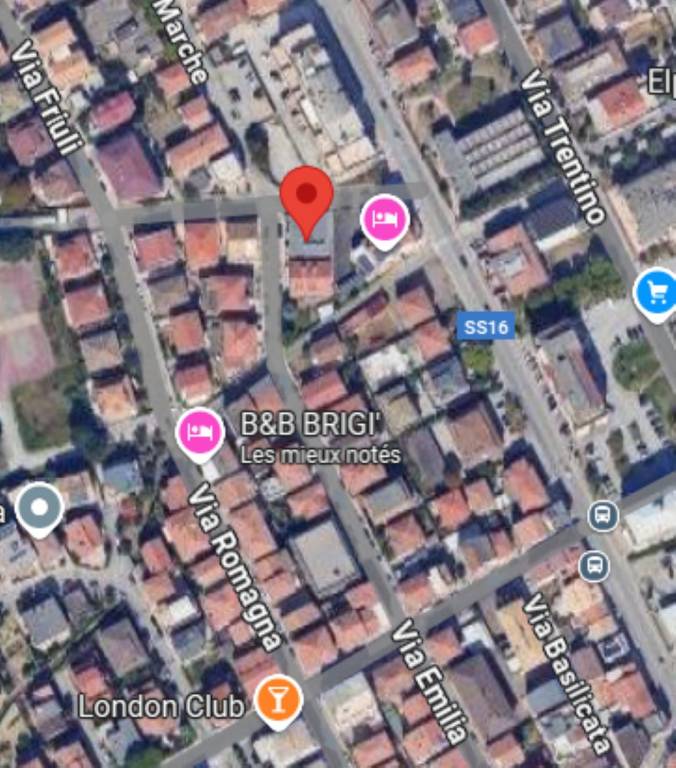676x768 pixels.
Task: Select the upper bus stop icon
Action: (602, 516)
